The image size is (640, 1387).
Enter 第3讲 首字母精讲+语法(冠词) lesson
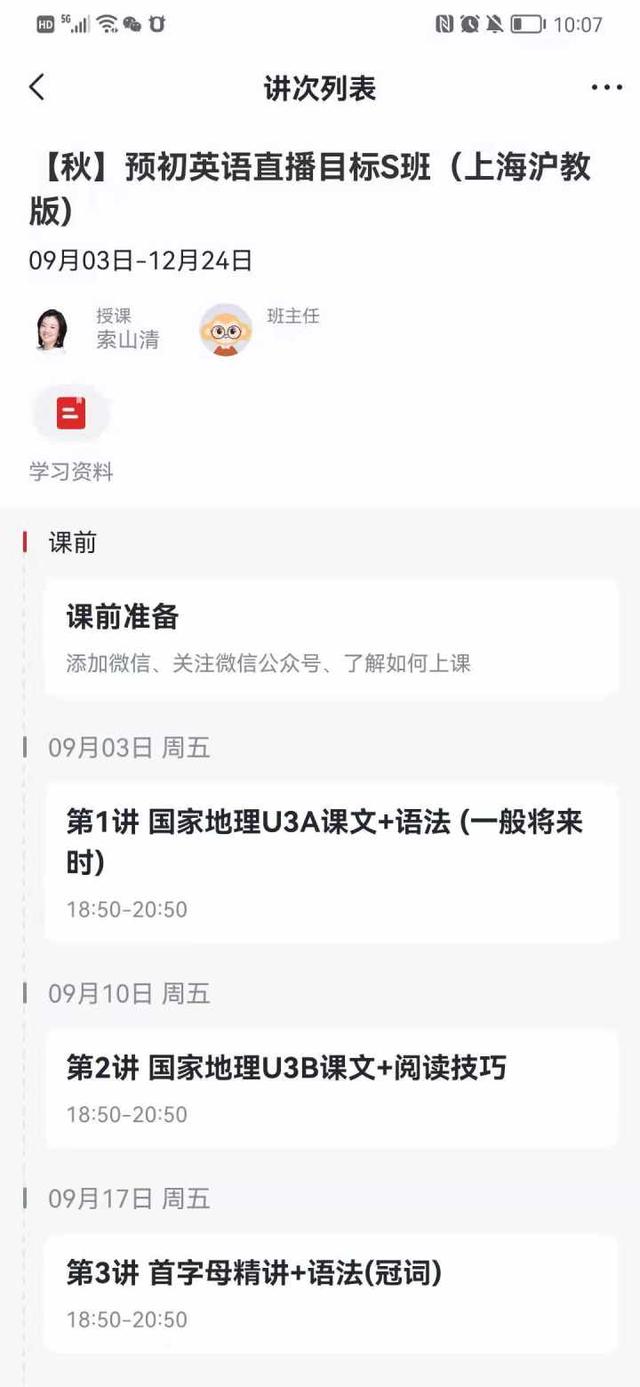(331, 1293)
